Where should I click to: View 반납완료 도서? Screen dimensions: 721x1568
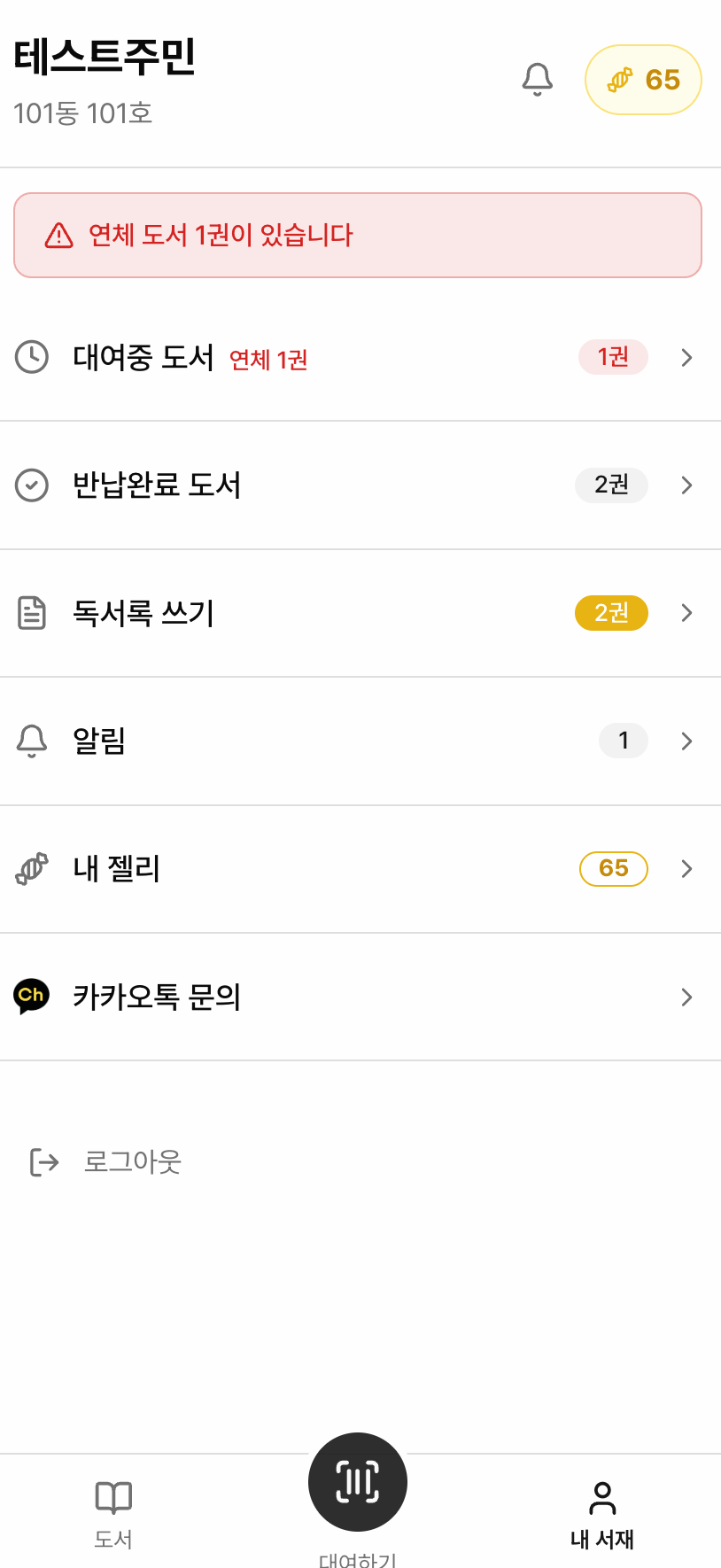coord(360,485)
